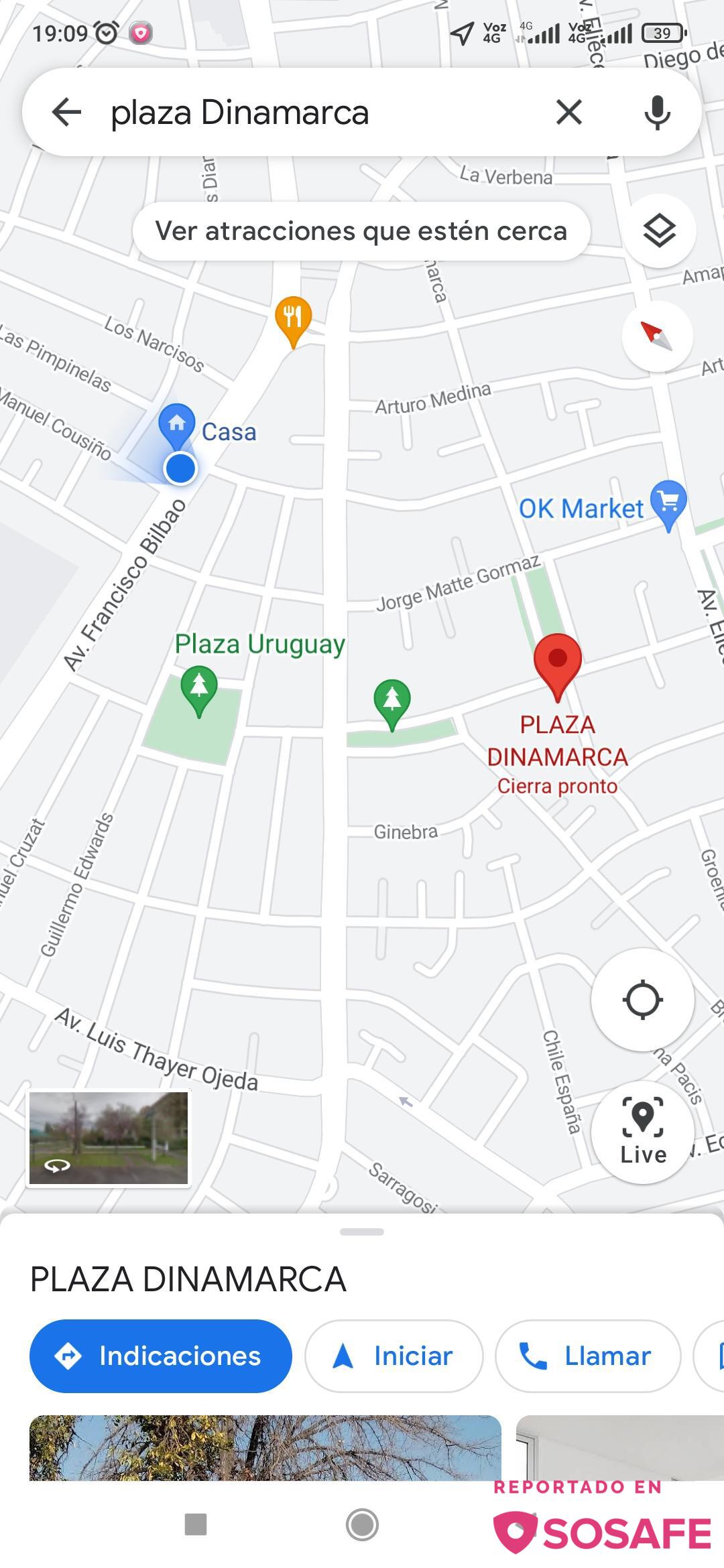Select the Plaza Uruguay park marker
The height and width of the screenshot is (1568, 724).
pos(199,687)
